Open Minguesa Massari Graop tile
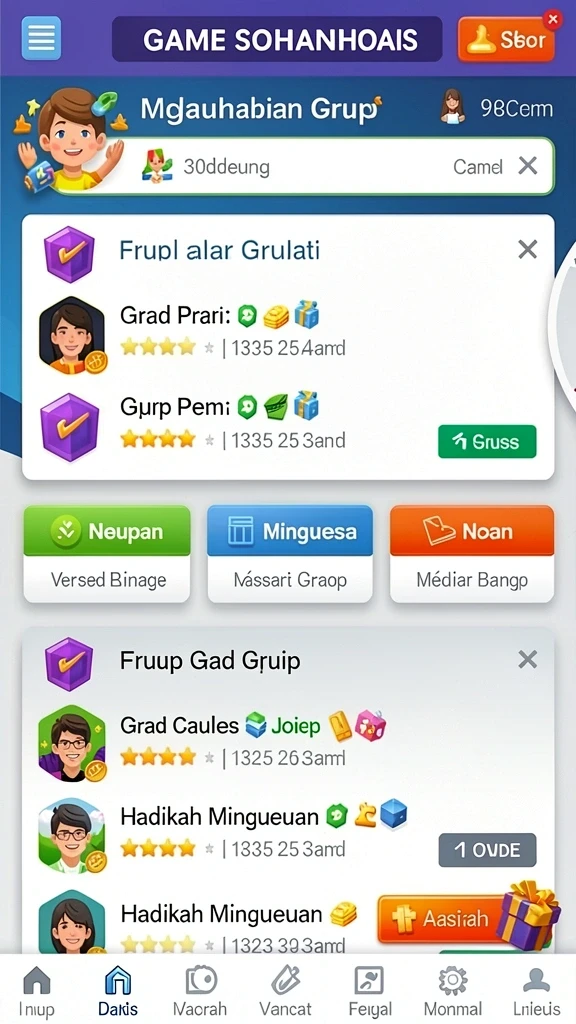This screenshot has height=1024, width=576. tap(290, 554)
